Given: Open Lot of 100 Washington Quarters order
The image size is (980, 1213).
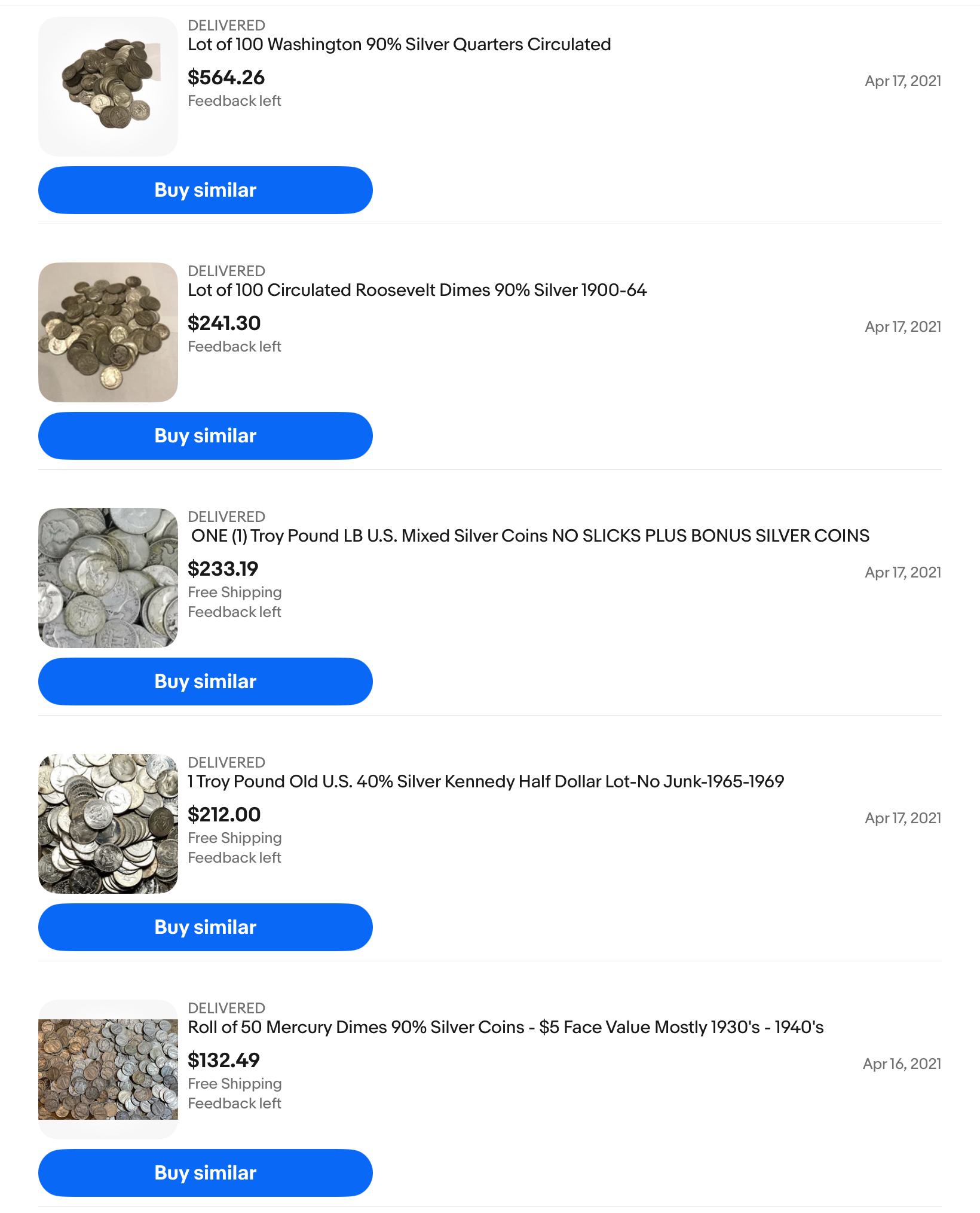Looking at the screenshot, I should tap(399, 45).
